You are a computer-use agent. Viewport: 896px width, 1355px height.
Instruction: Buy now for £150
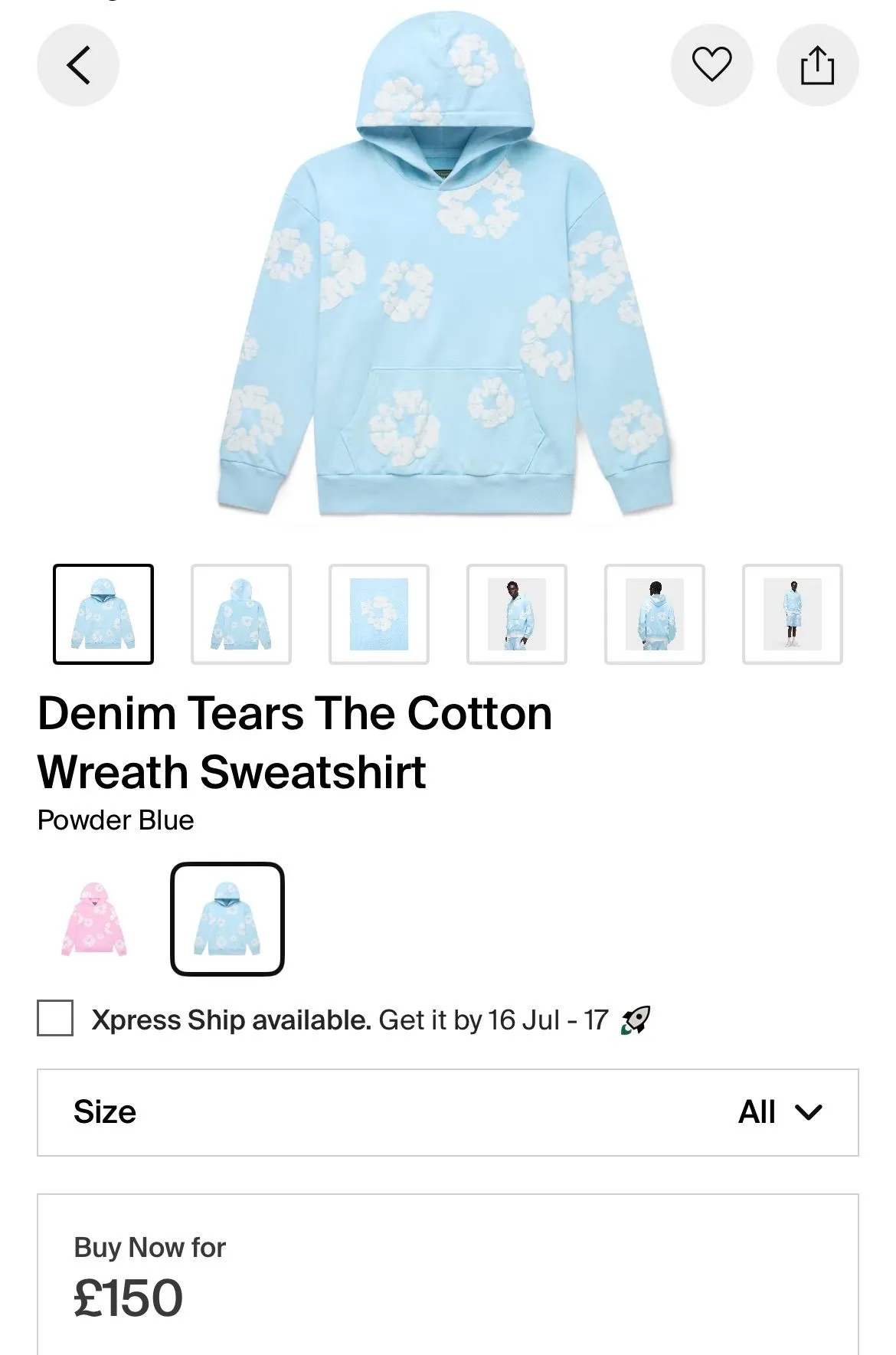tap(448, 1275)
